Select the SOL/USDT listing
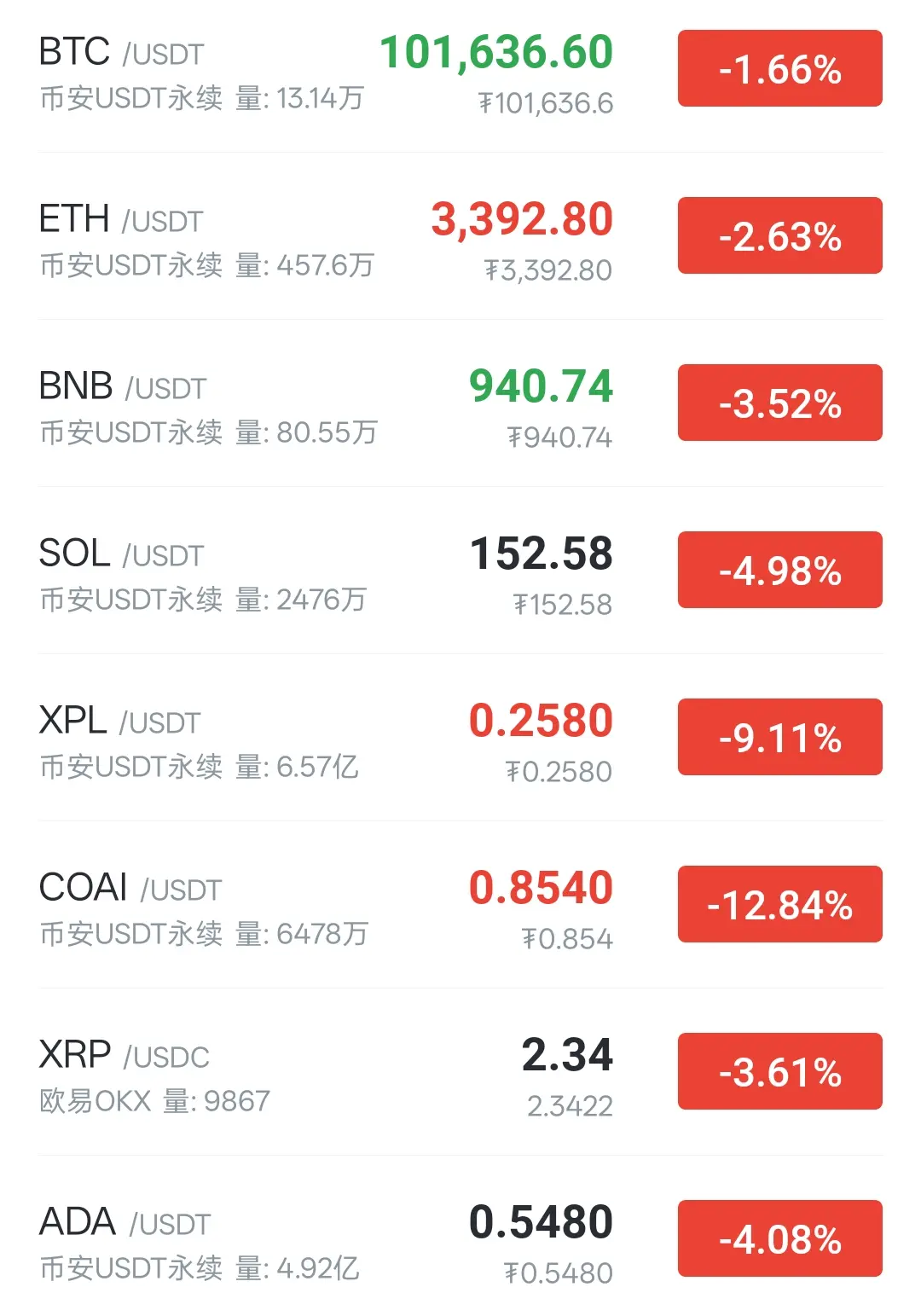 pyautogui.click(x=205, y=575)
